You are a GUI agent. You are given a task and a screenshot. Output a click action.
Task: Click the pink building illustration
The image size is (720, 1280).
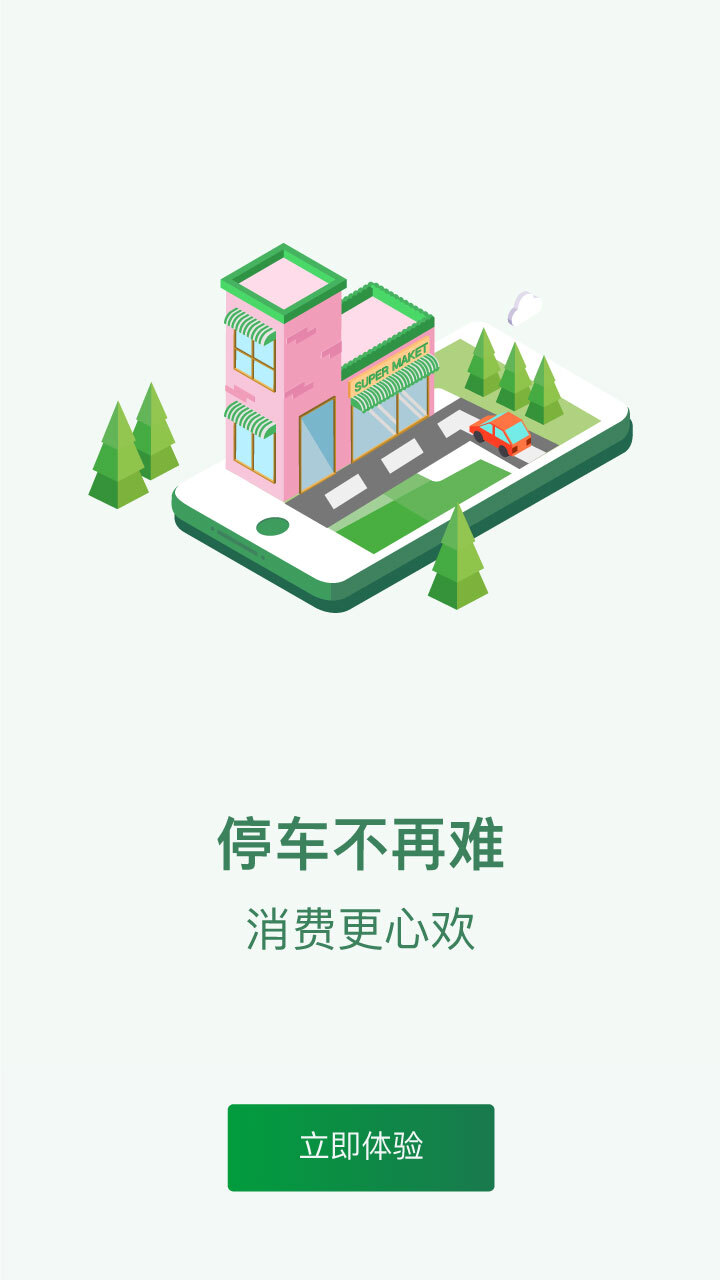tap(290, 380)
